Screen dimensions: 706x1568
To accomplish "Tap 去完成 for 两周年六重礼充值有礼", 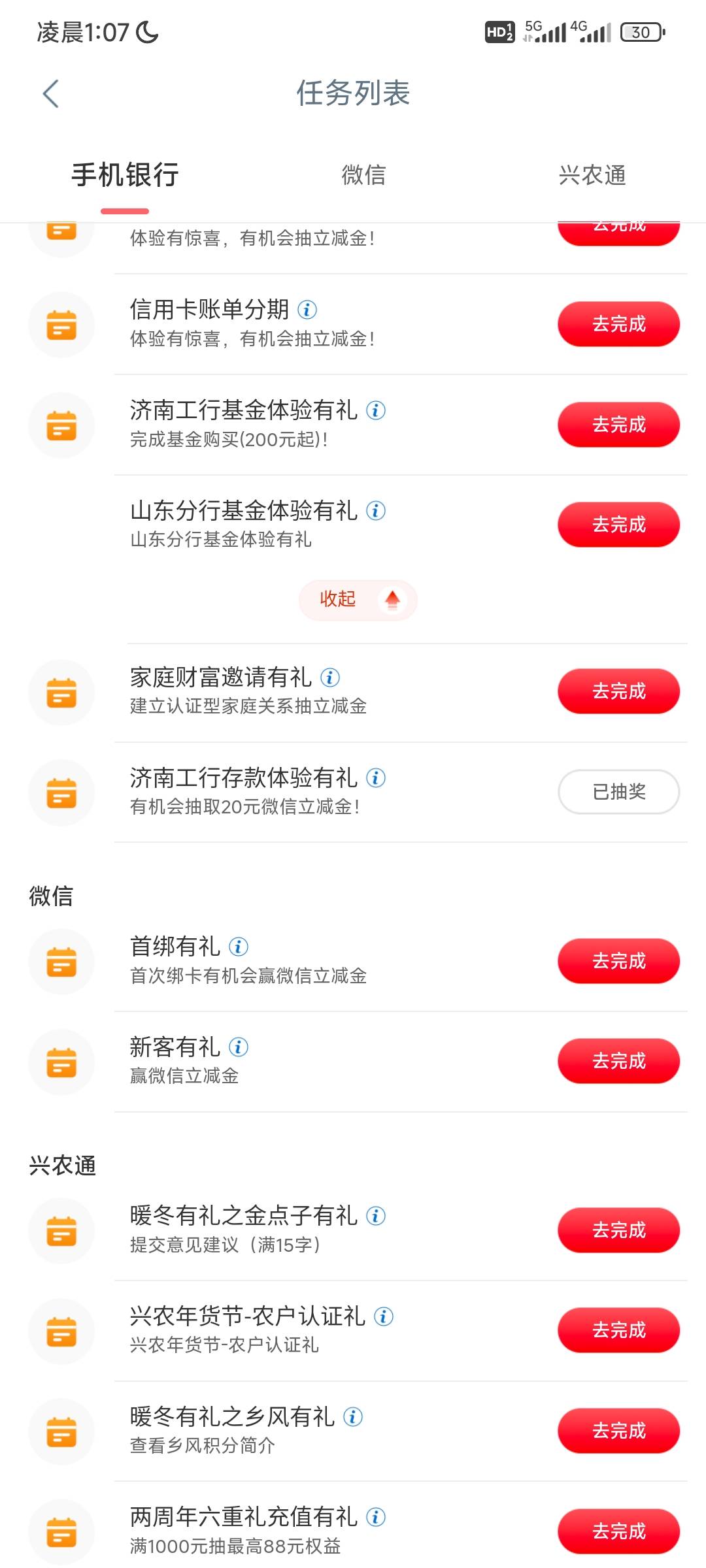I will coord(618,1531).
